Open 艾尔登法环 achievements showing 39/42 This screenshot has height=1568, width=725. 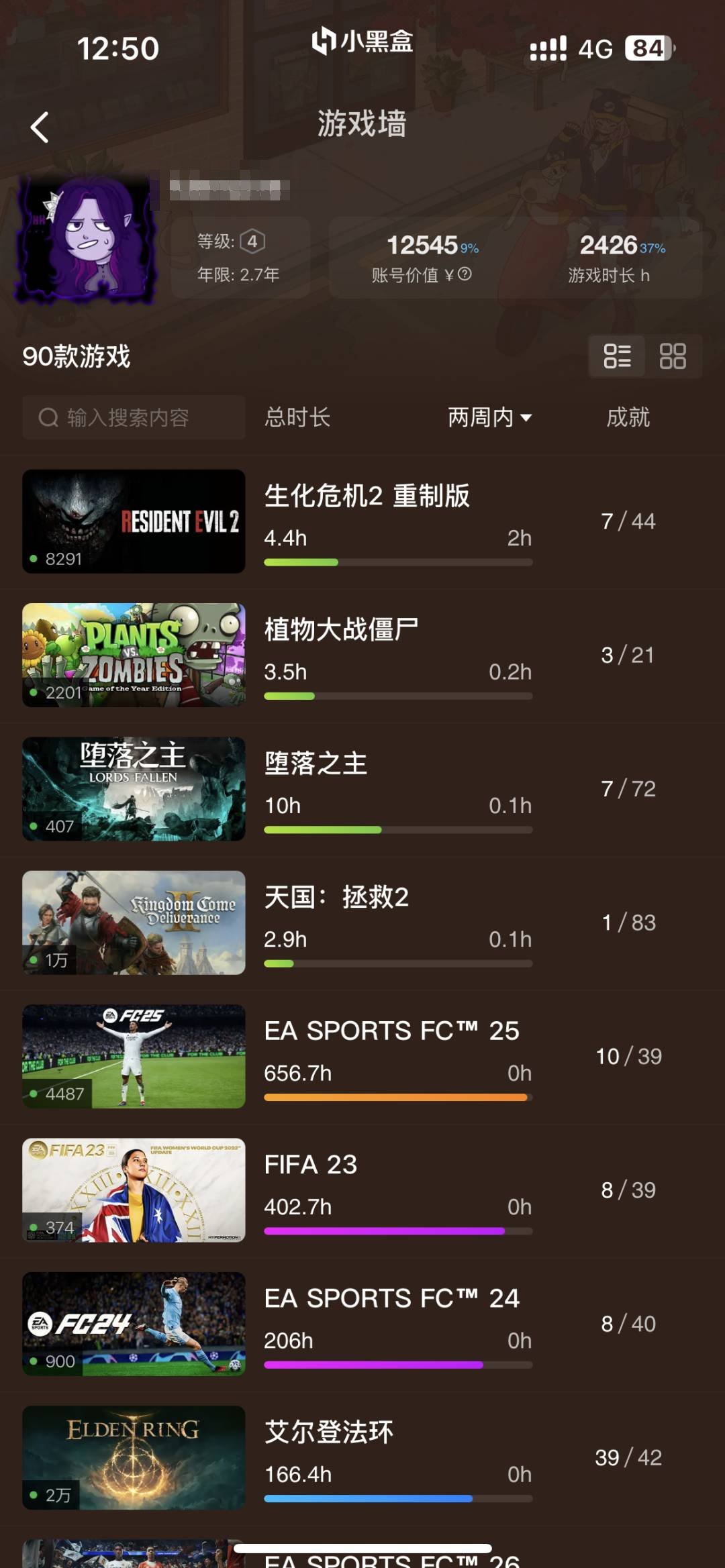click(626, 1457)
